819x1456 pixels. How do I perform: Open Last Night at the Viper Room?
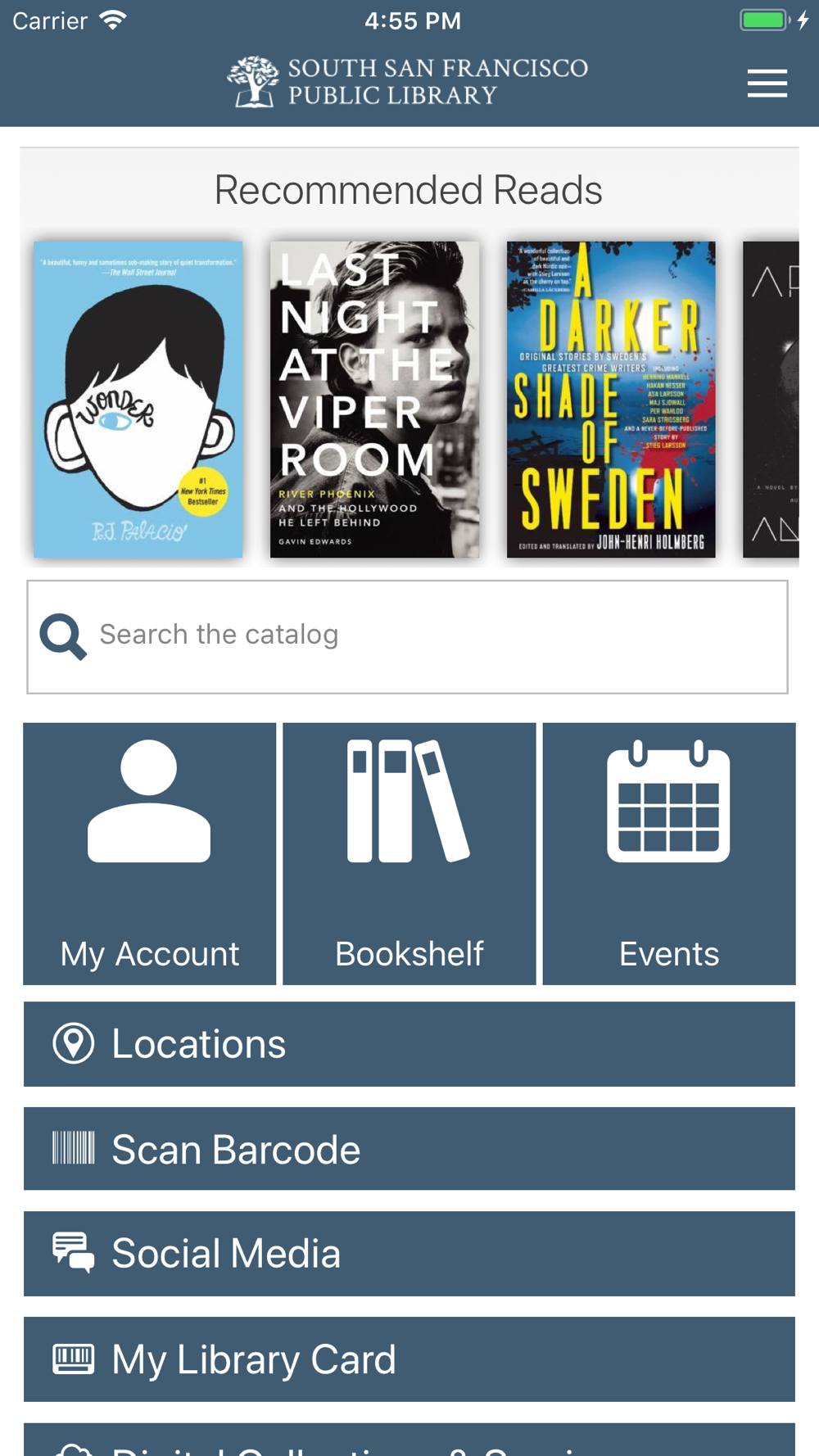pyautogui.click(x=374, y=400)
